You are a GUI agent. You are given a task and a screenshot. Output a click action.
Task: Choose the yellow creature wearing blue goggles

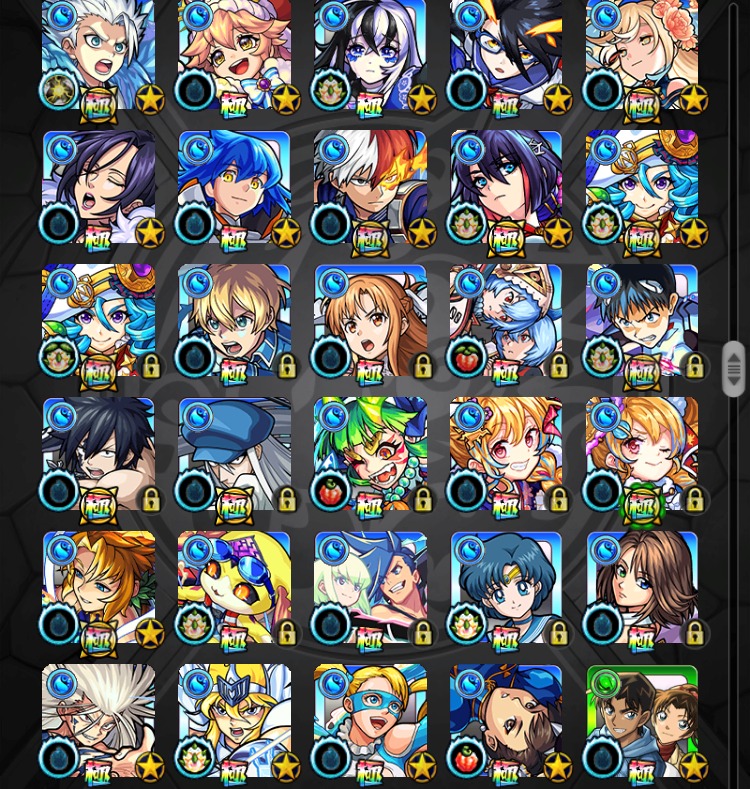click(234, 588)
